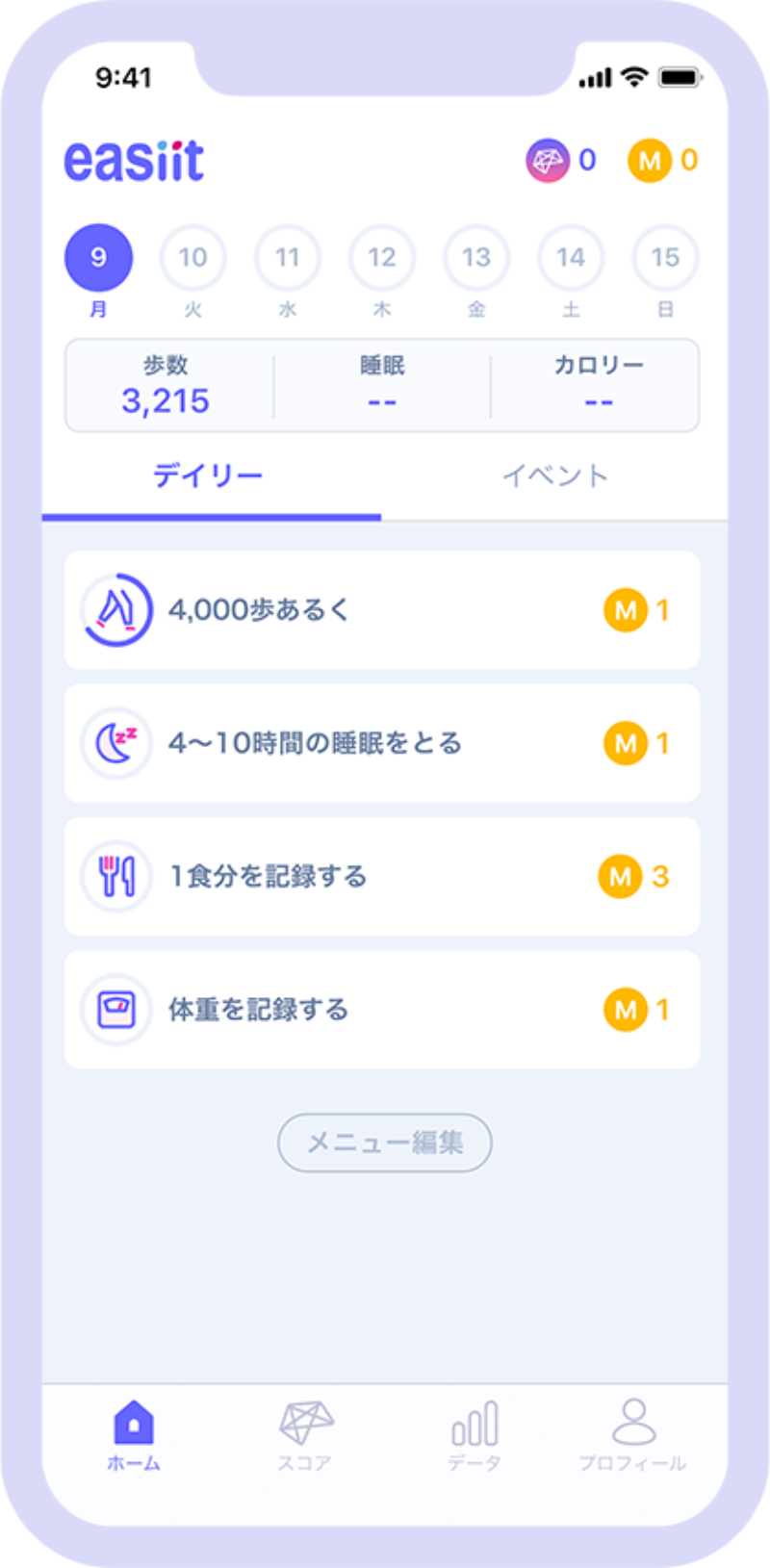Tap the メニュー編集 button

coord(385,1143)
